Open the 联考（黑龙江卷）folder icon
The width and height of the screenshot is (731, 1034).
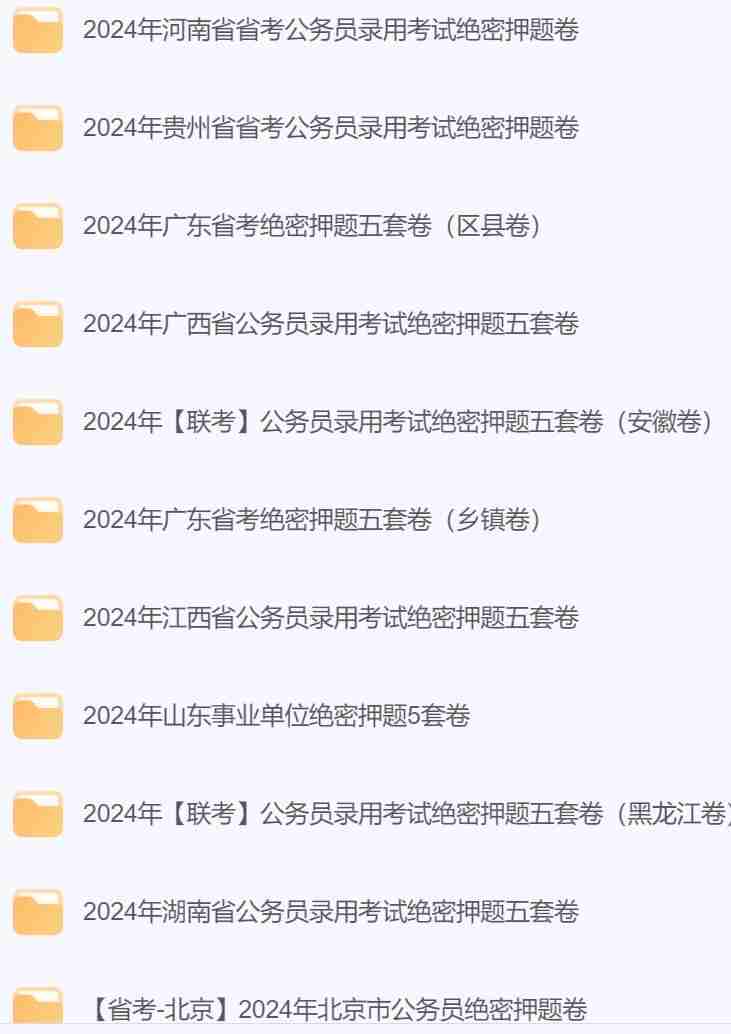point(37,814)
